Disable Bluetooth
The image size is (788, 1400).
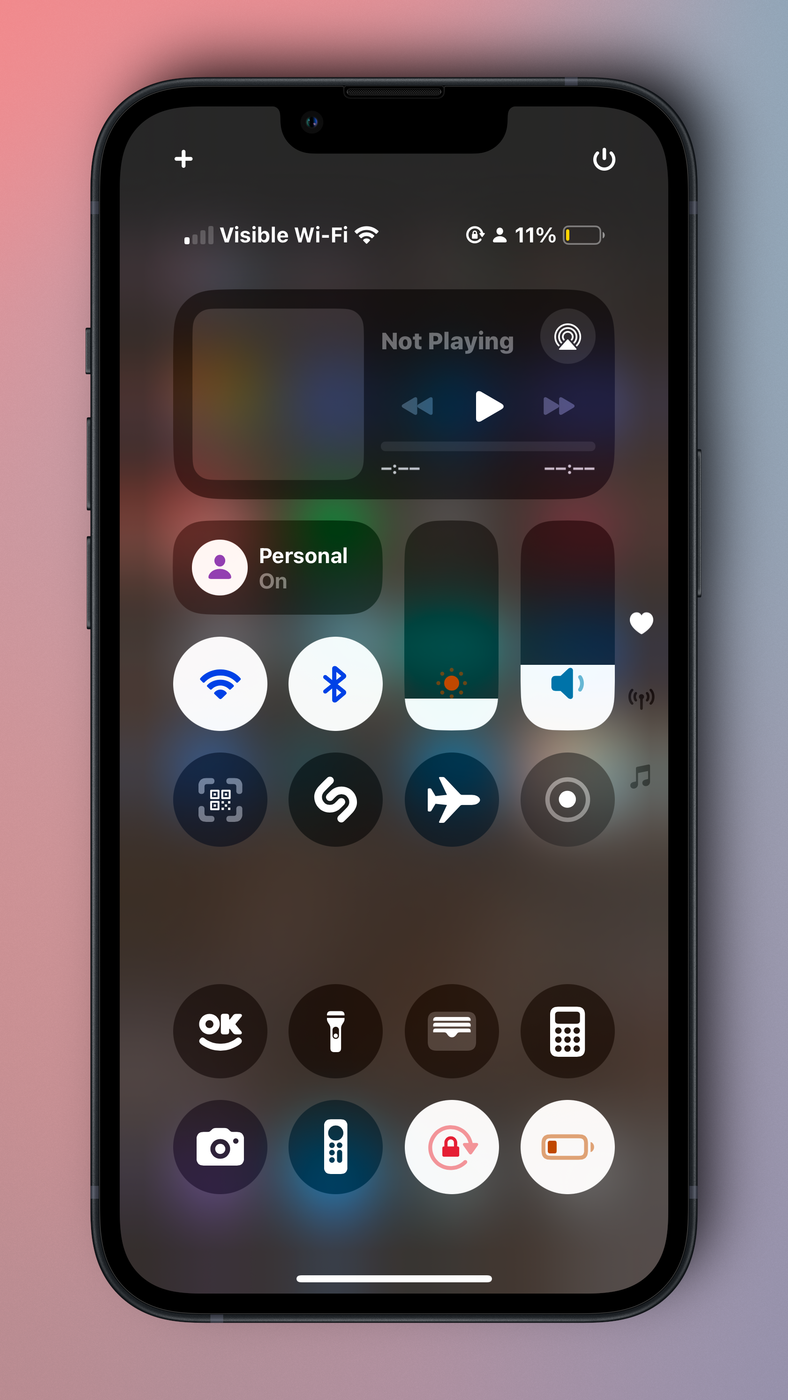coord(335,684)
